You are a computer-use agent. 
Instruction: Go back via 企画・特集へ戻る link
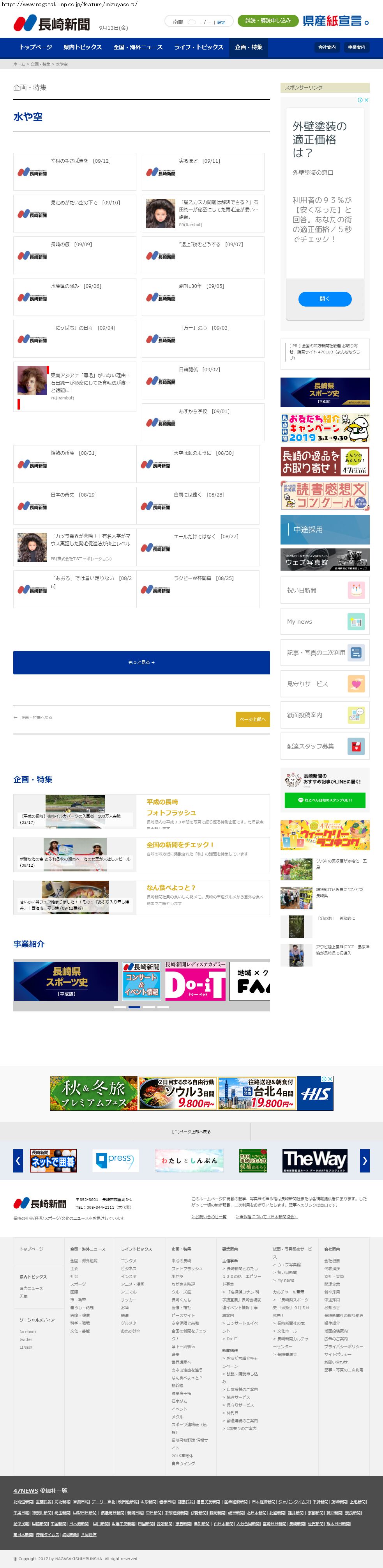pos(37,718)
